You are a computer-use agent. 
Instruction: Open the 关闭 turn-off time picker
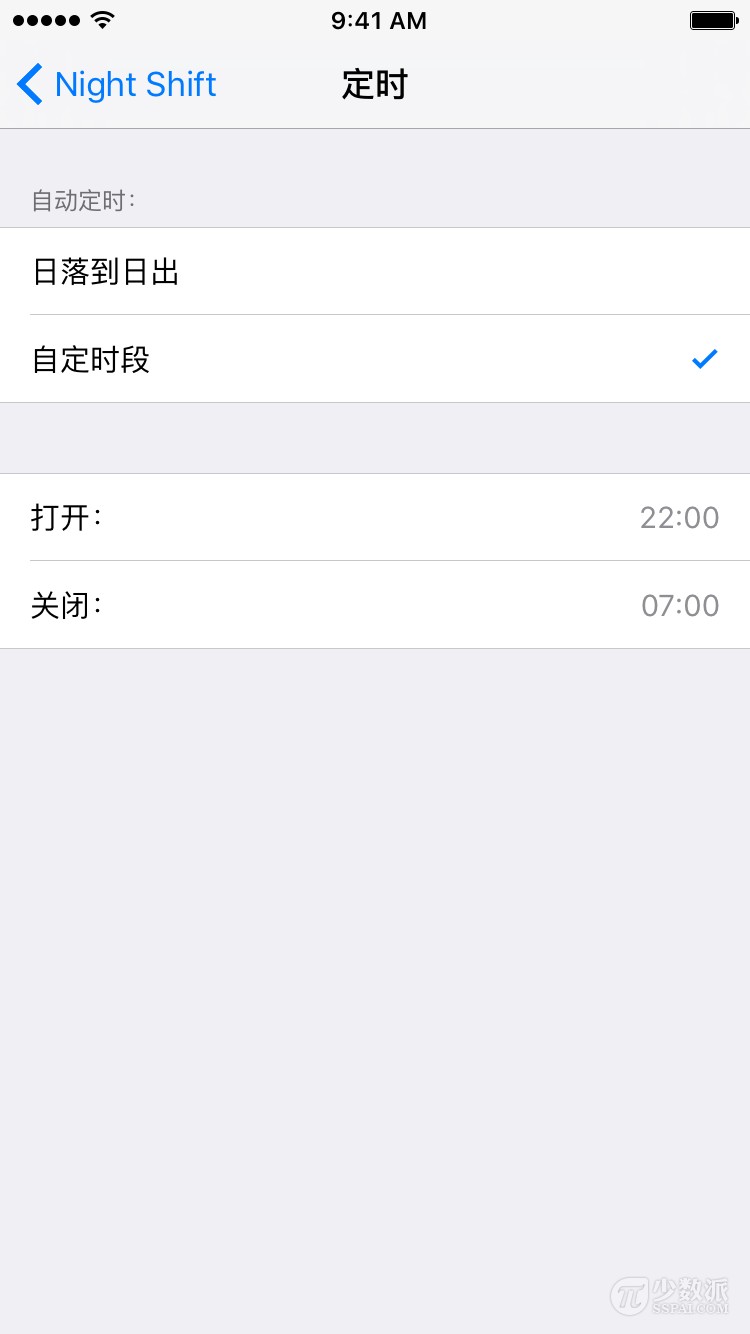pyautogui.click(x=375, y=605)
